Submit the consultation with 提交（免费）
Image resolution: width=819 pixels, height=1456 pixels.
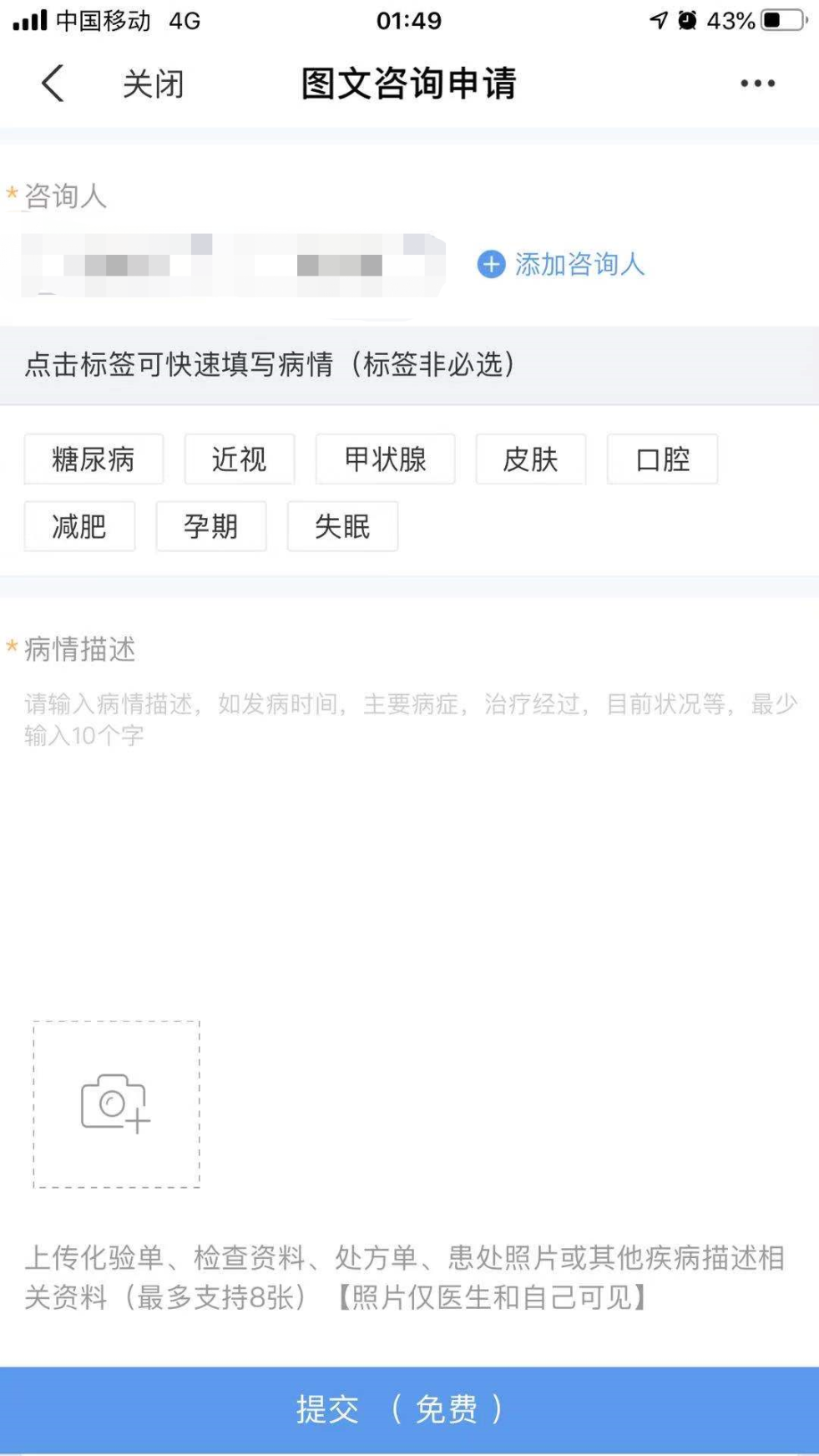click(x=409, y=1409)
